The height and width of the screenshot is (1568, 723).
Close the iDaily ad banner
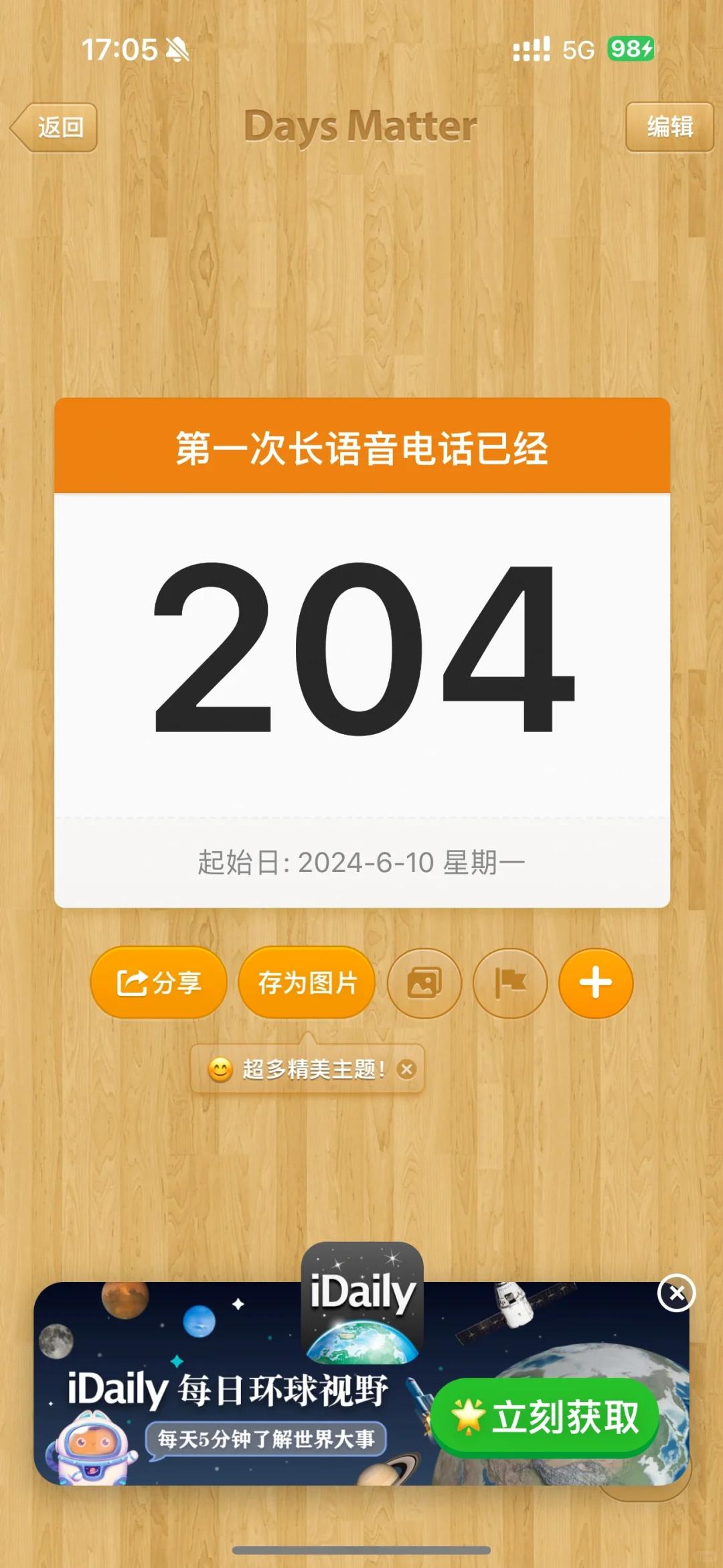pyautogui.click(x=676, y=1293)
